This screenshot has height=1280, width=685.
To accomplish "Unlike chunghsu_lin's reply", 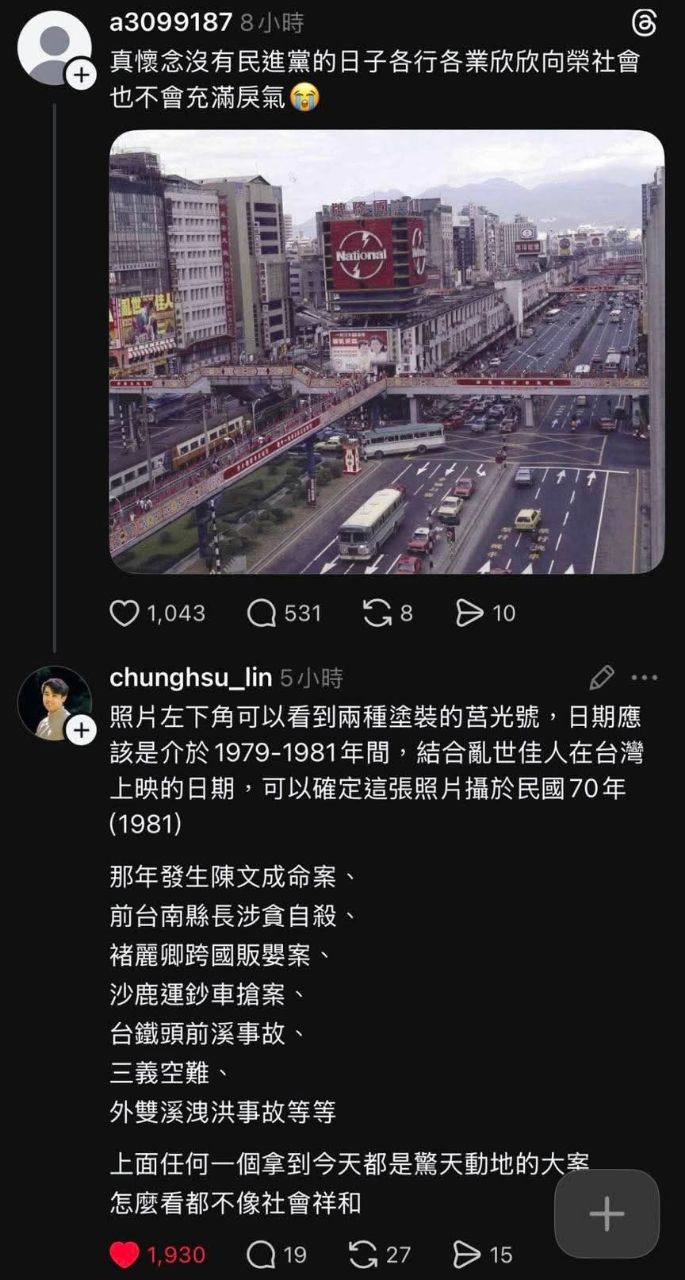I will click(124, 1254).
